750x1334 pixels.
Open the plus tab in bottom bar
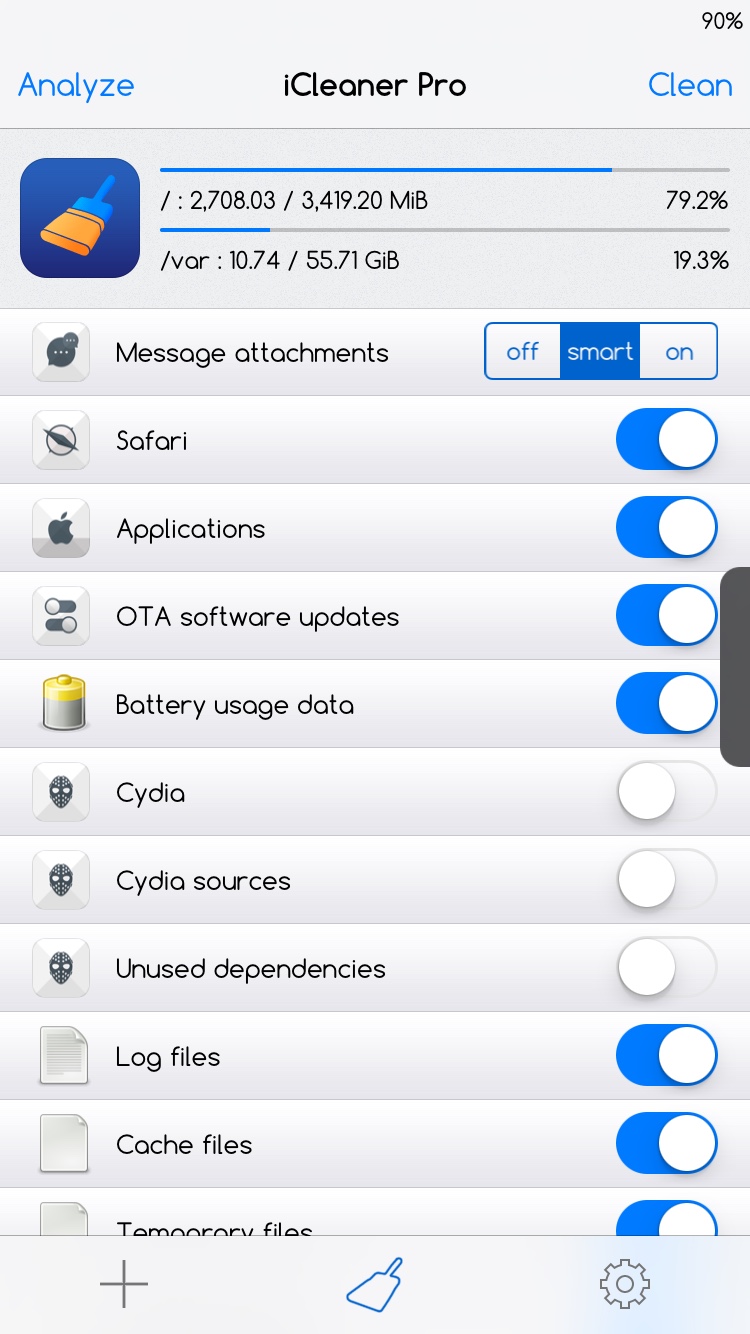pyautogui.click(x=124, y=1283)
